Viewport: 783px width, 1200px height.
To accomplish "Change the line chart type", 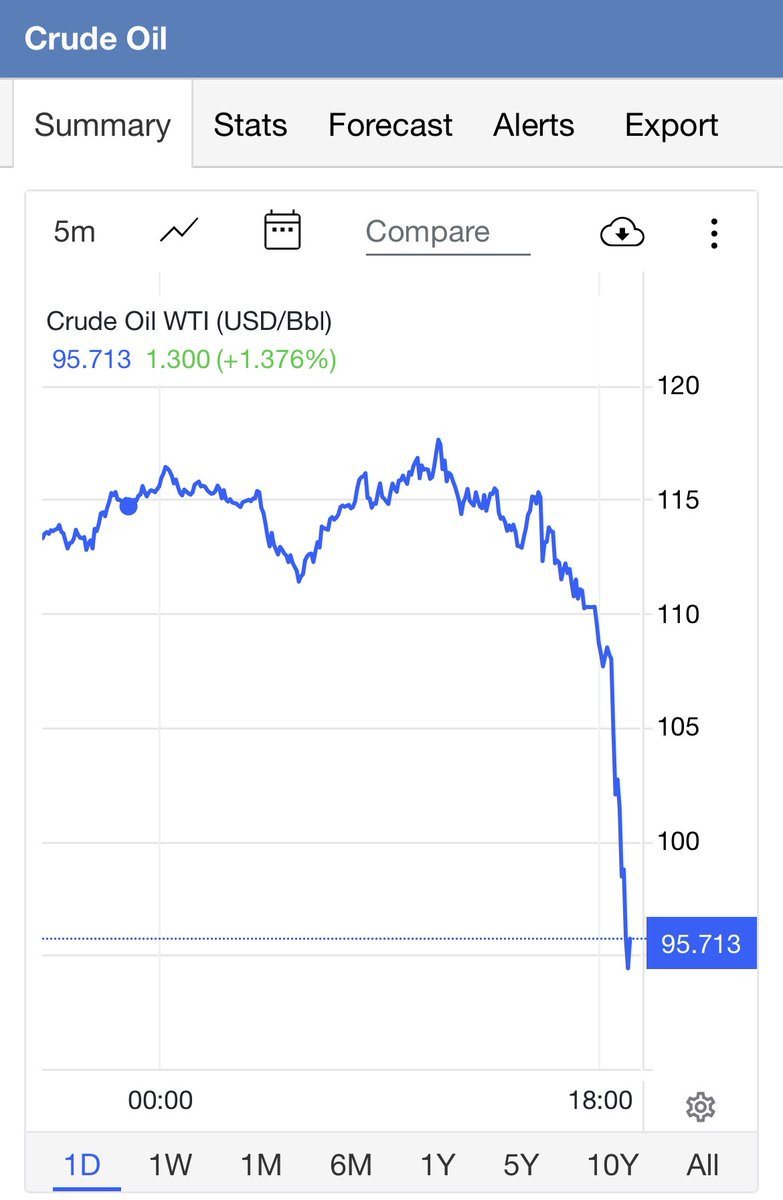I will coord(179,232).
